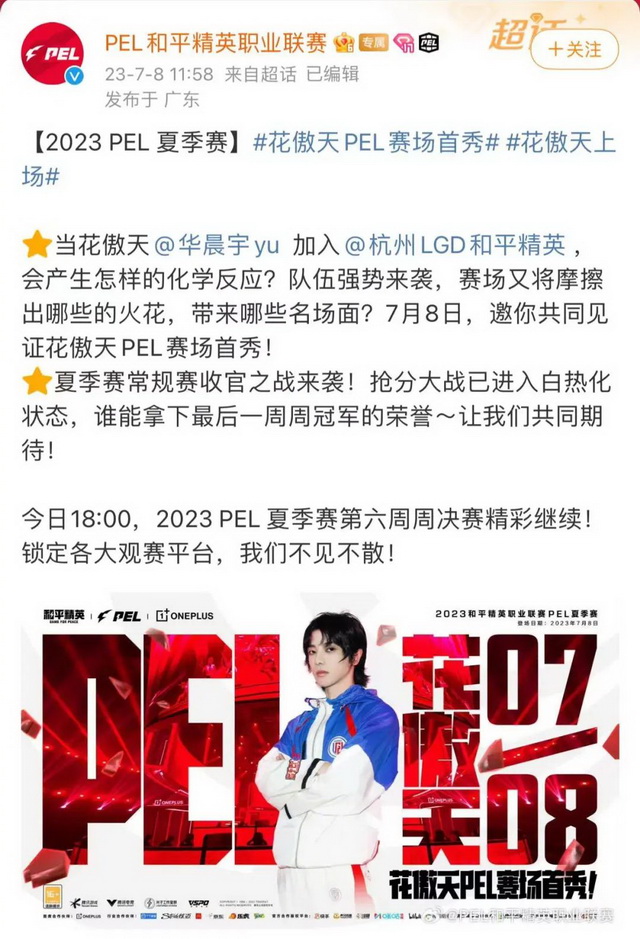The width and height of the screenshot is (640, 939).
Task: Open hashtag #花傲天PEL赛场首秀#
Action: click(x=376, y=142)
